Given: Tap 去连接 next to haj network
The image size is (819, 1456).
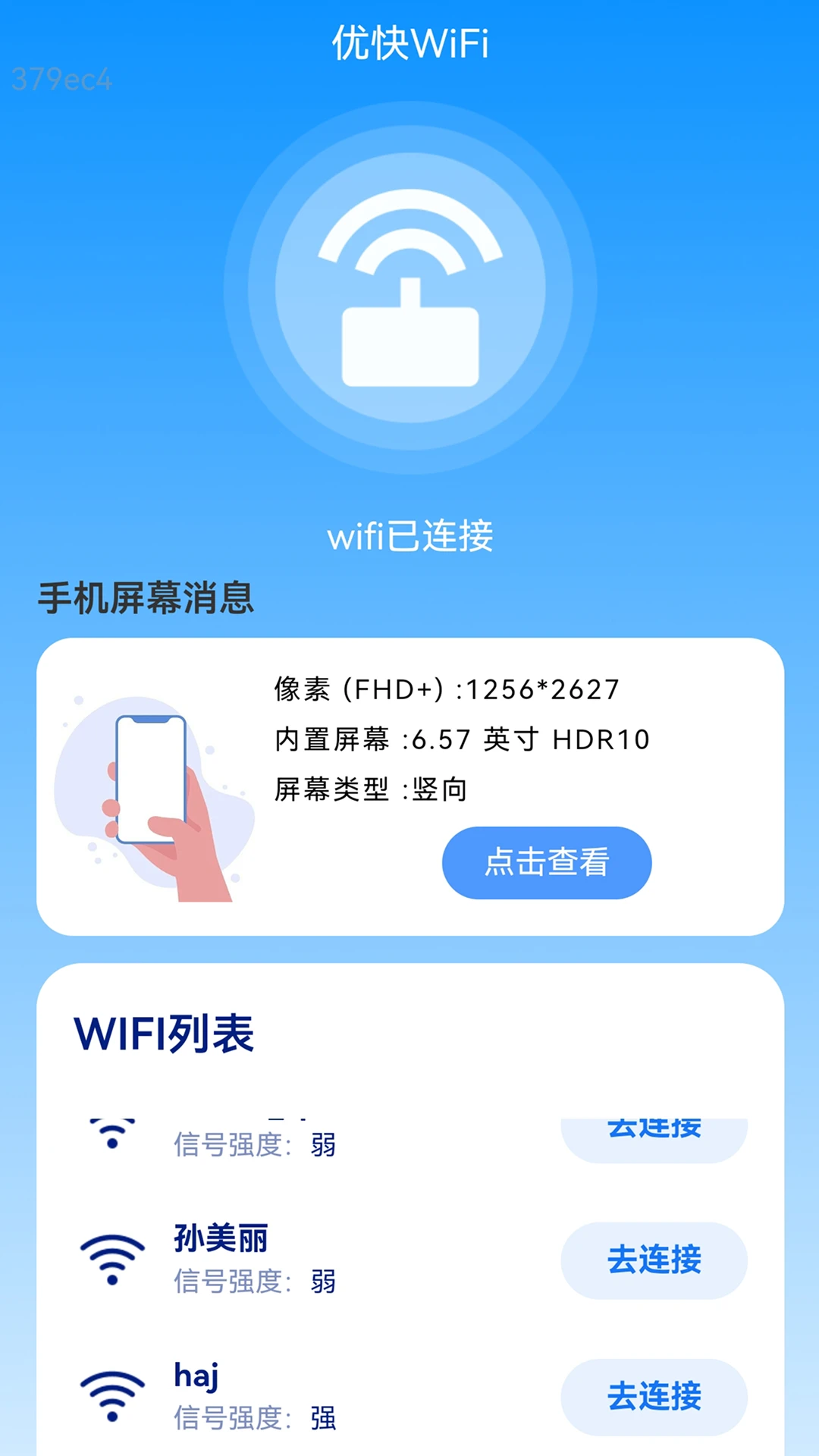Looking at the screenshot, I should tap(653, 1398).
